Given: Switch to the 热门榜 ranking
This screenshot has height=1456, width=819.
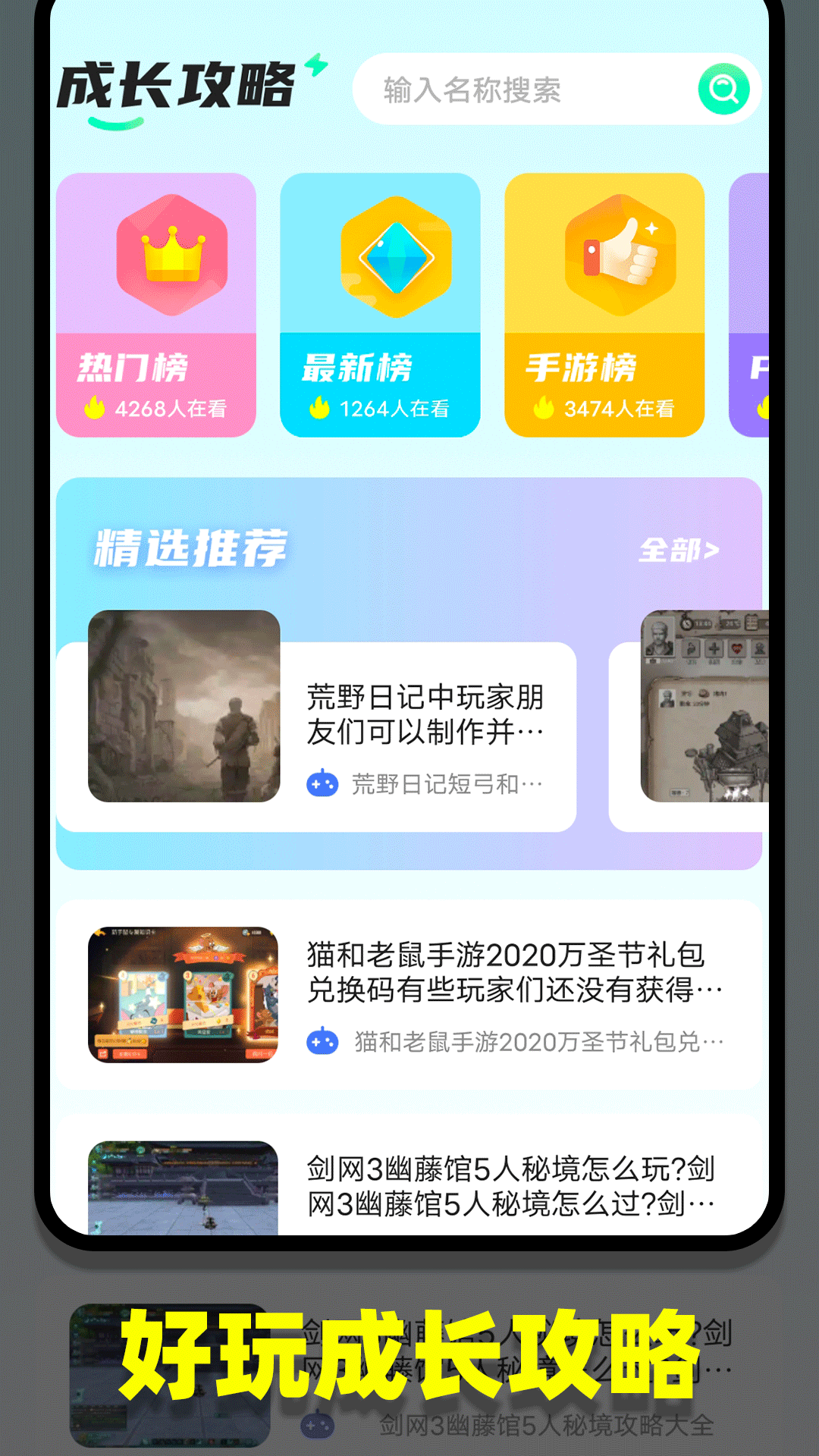Looking at the screenshot, I should click(158, 303).
